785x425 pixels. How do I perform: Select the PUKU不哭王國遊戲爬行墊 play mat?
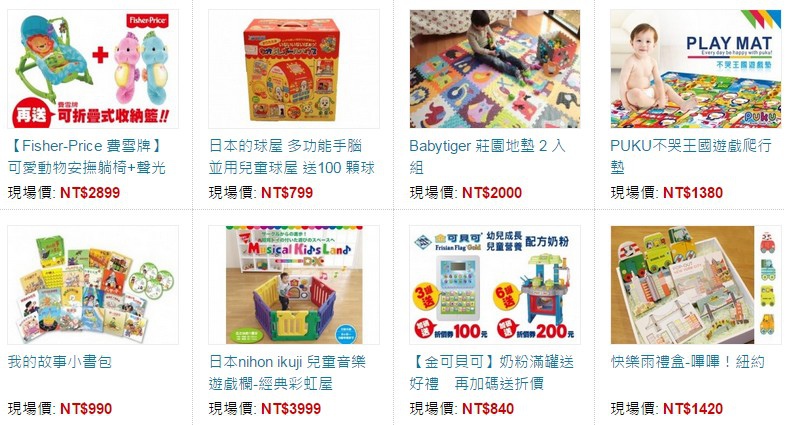(696, 69)
